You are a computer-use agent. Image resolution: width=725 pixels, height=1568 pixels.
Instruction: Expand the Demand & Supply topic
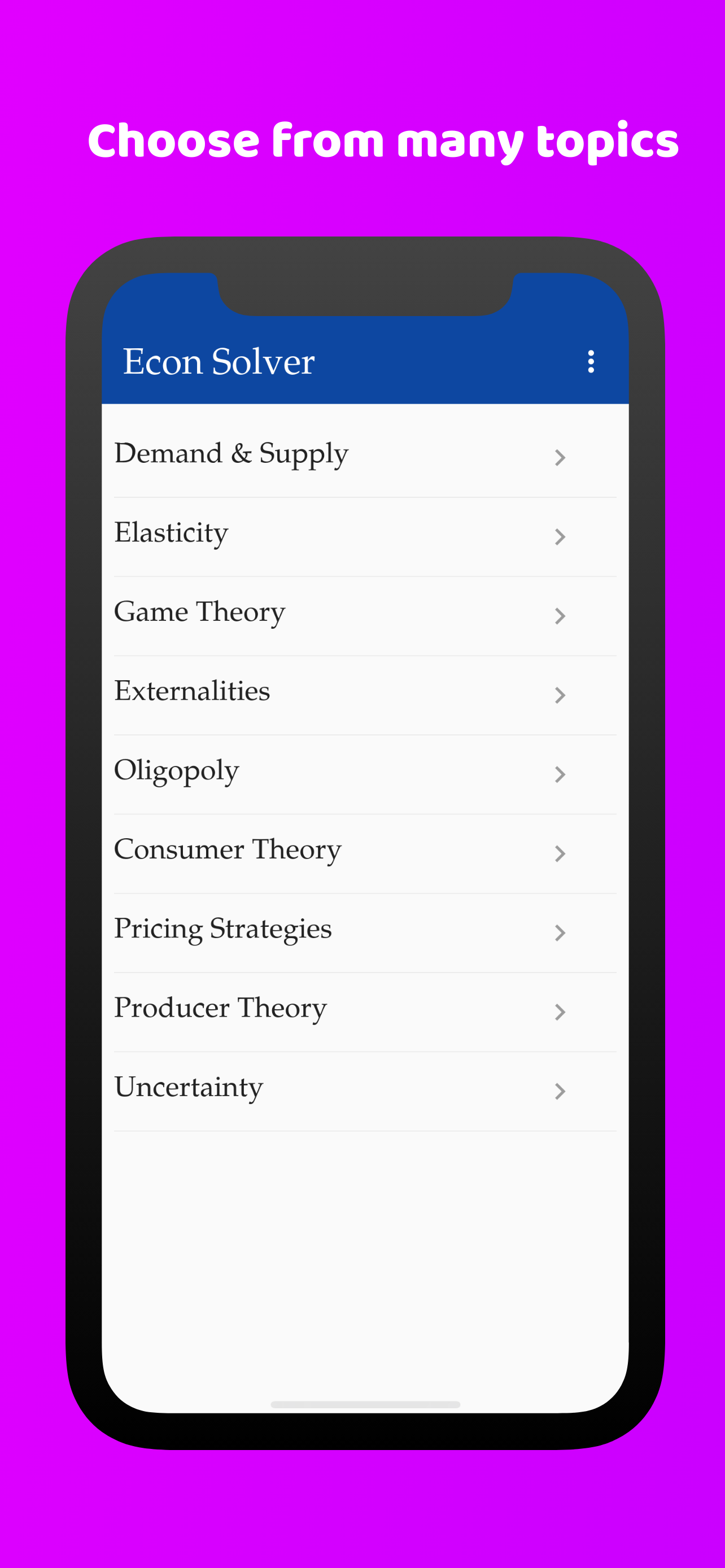[x=560, y=457]
